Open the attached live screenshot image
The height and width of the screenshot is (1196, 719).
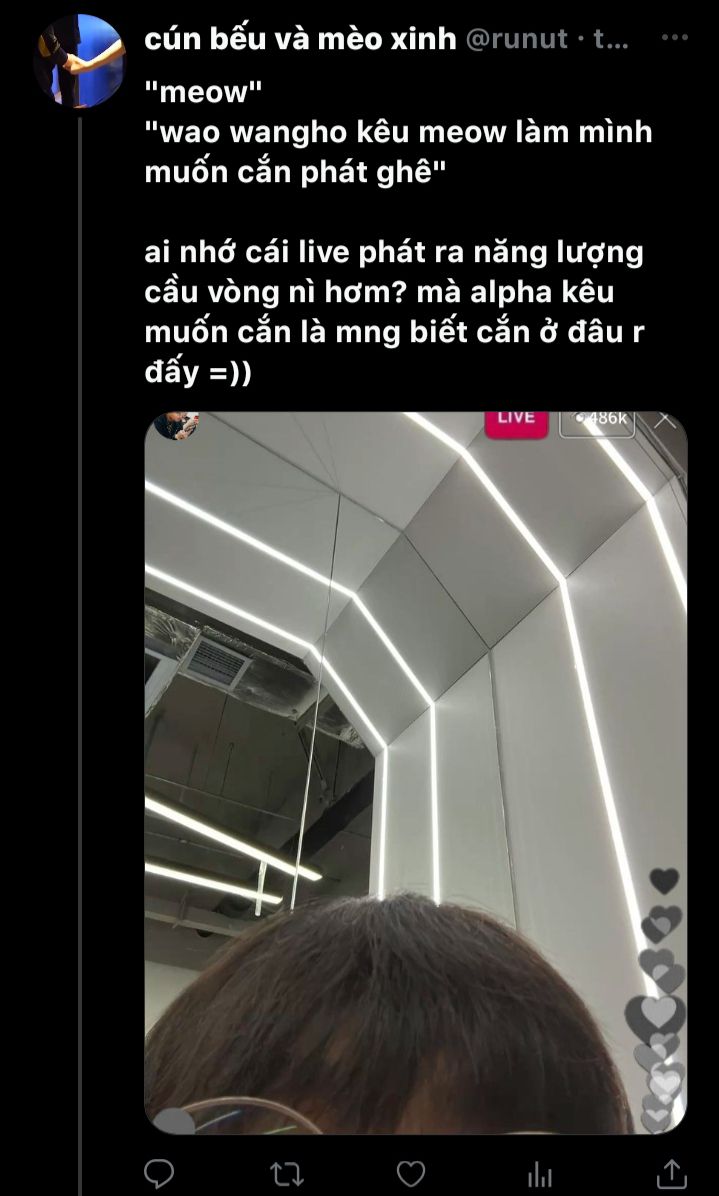[416, 773]
